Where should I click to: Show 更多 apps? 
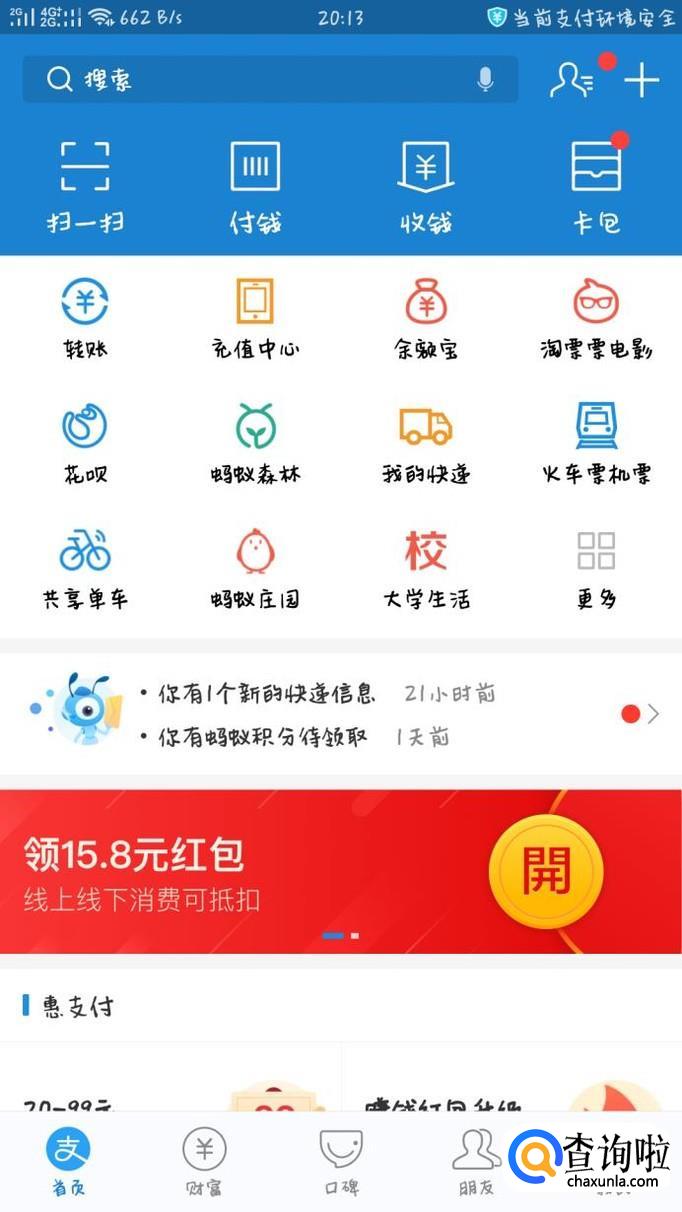[x=596, y=569]
